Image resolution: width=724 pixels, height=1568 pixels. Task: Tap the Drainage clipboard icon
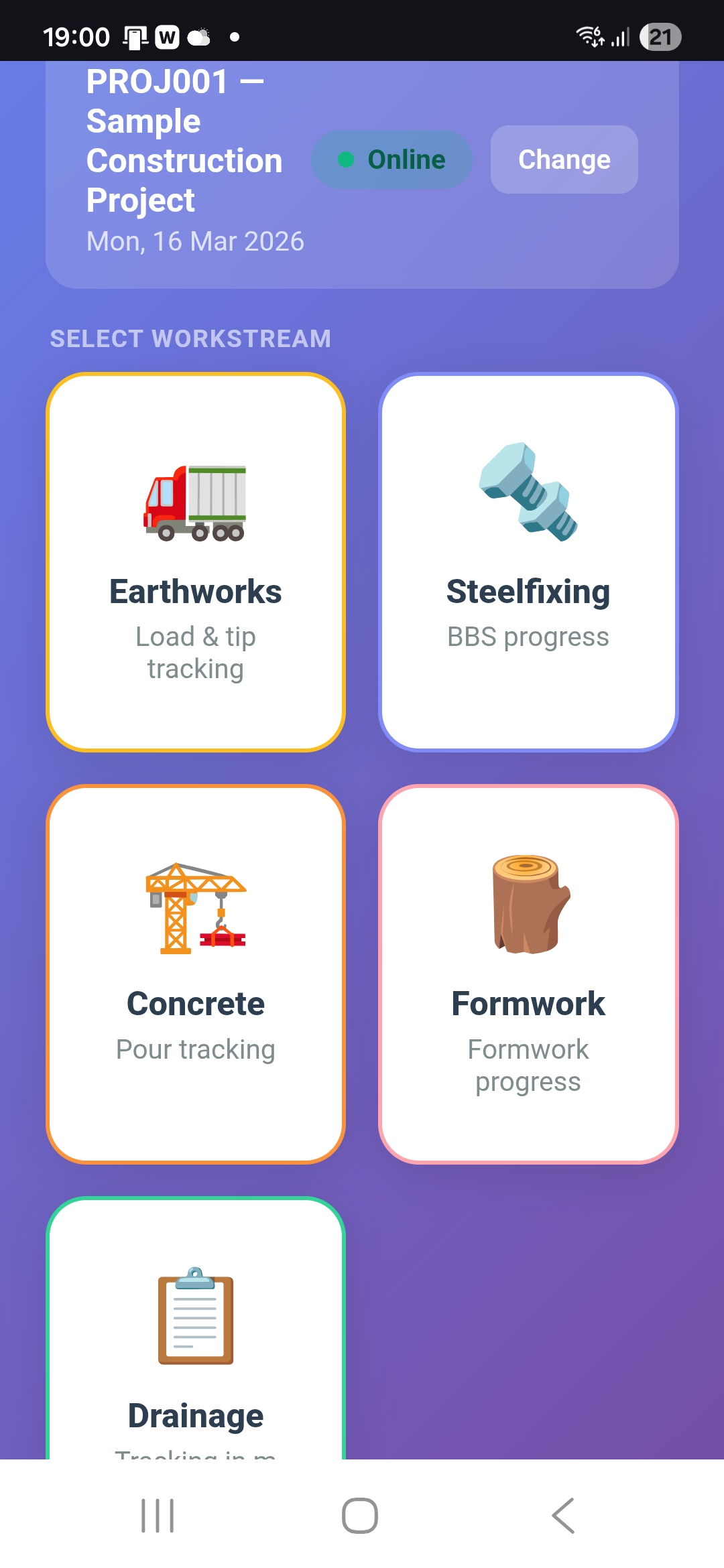pyautogui.click(x=195, y=1317)
